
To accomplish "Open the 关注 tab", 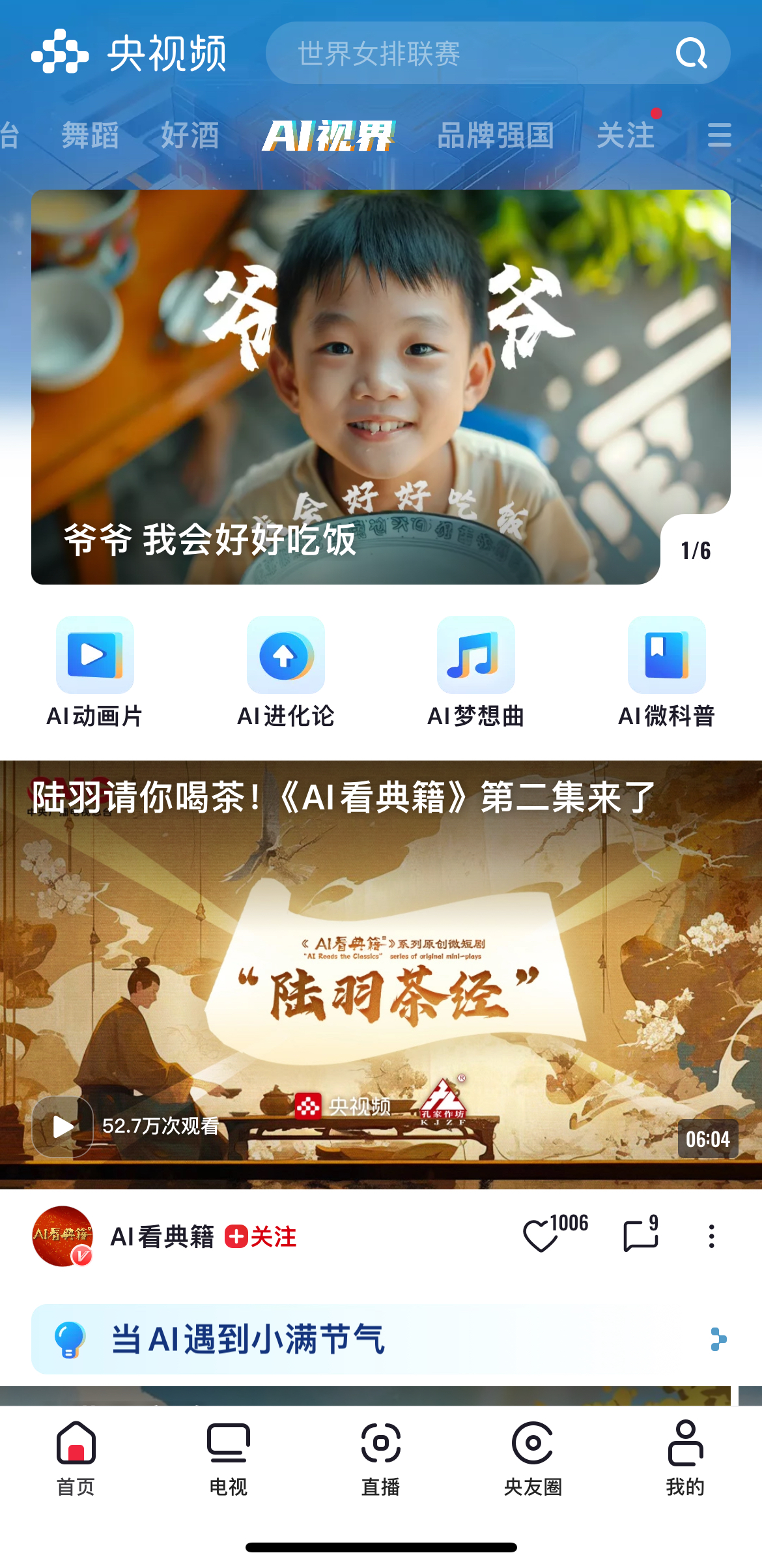I will [x=625, y=136].
